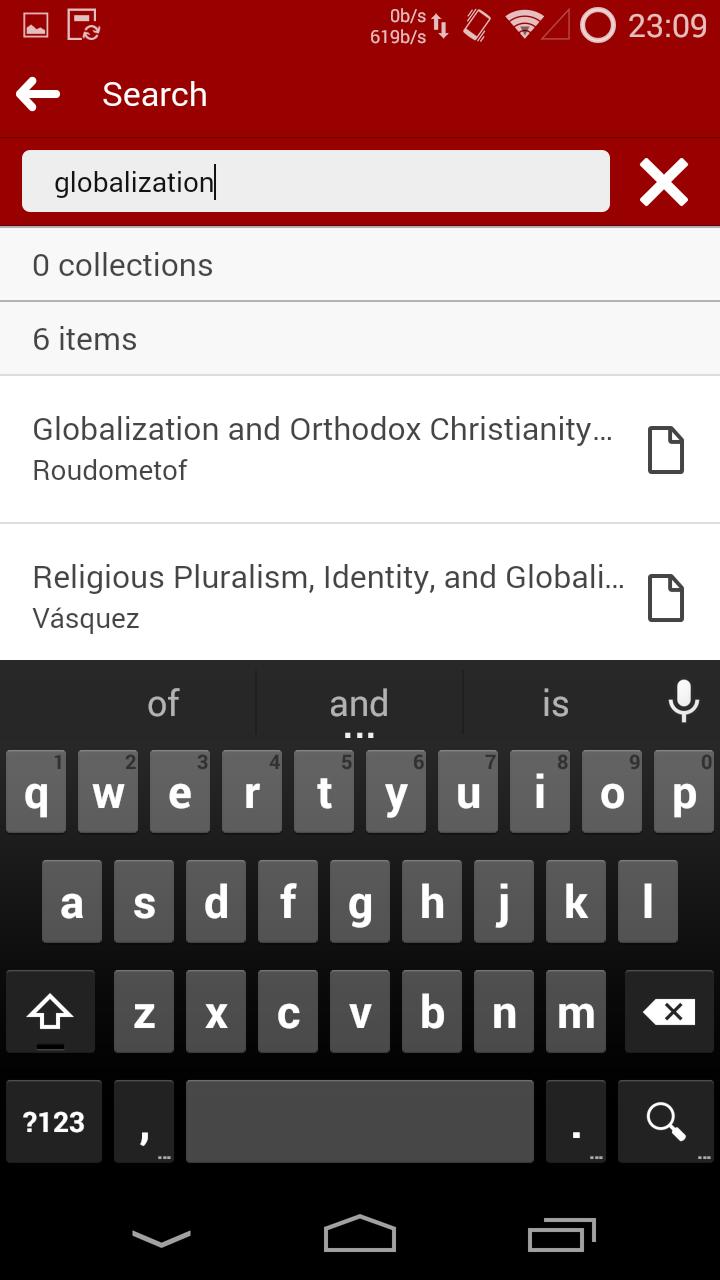Clear the globalization search text
This screenshot has height=1280, width=720.
[x=664, y=182]
